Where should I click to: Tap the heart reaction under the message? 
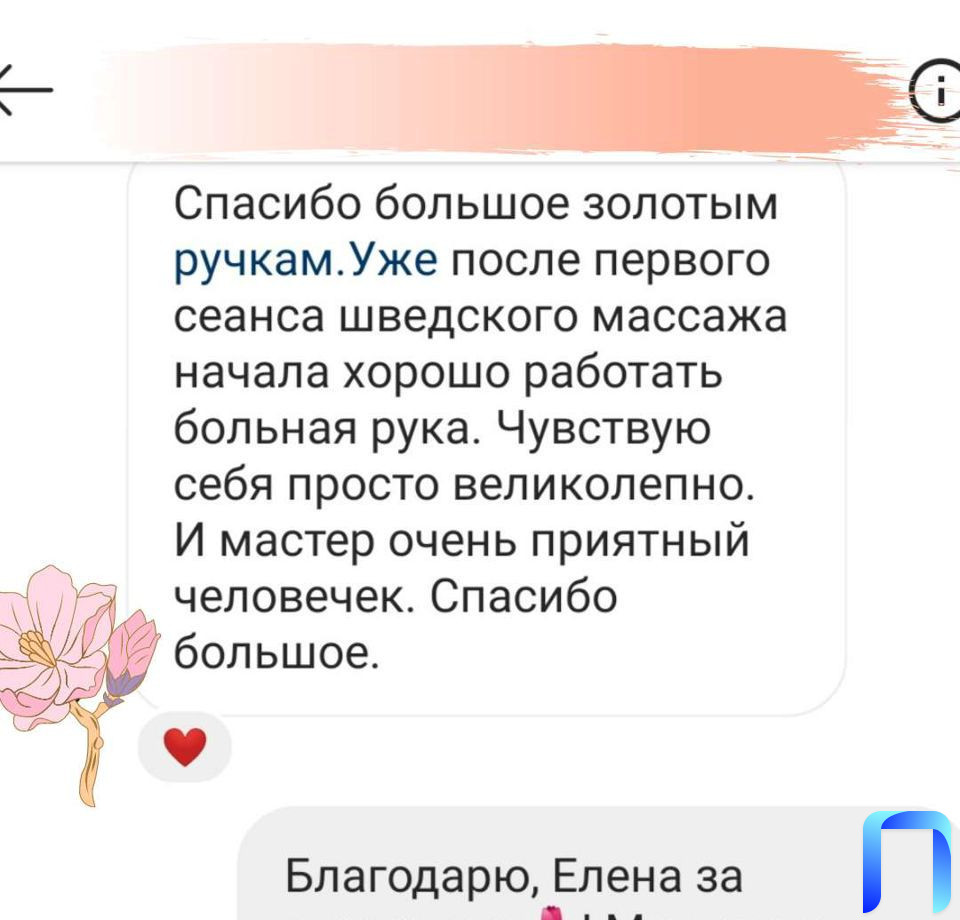click(184, 747)
